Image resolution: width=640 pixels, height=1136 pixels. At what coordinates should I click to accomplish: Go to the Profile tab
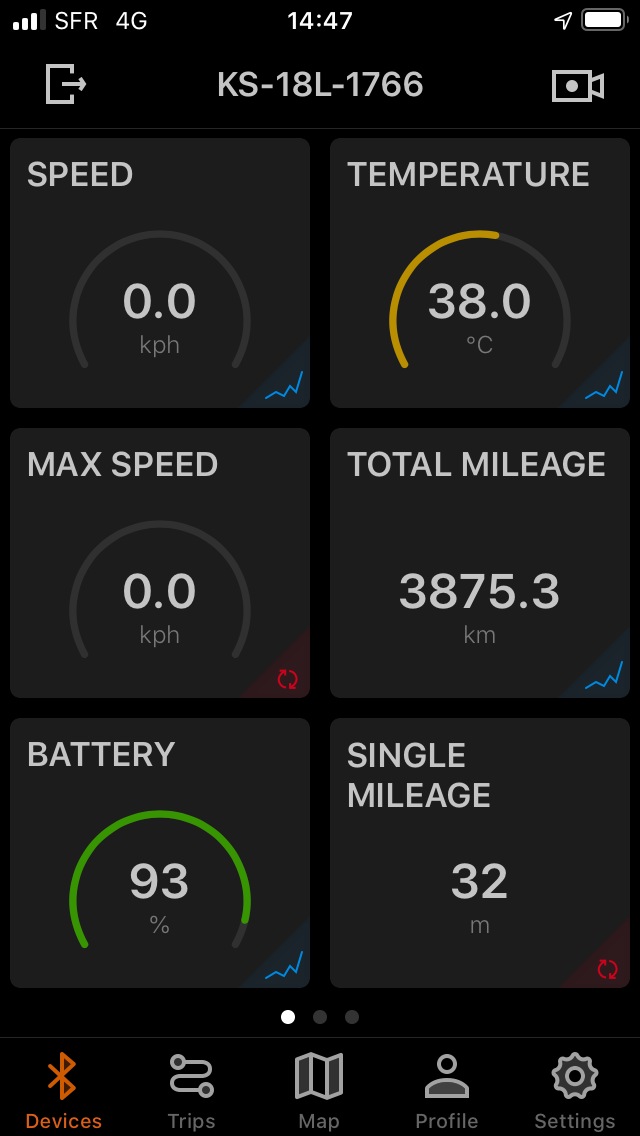(446, 1092)
